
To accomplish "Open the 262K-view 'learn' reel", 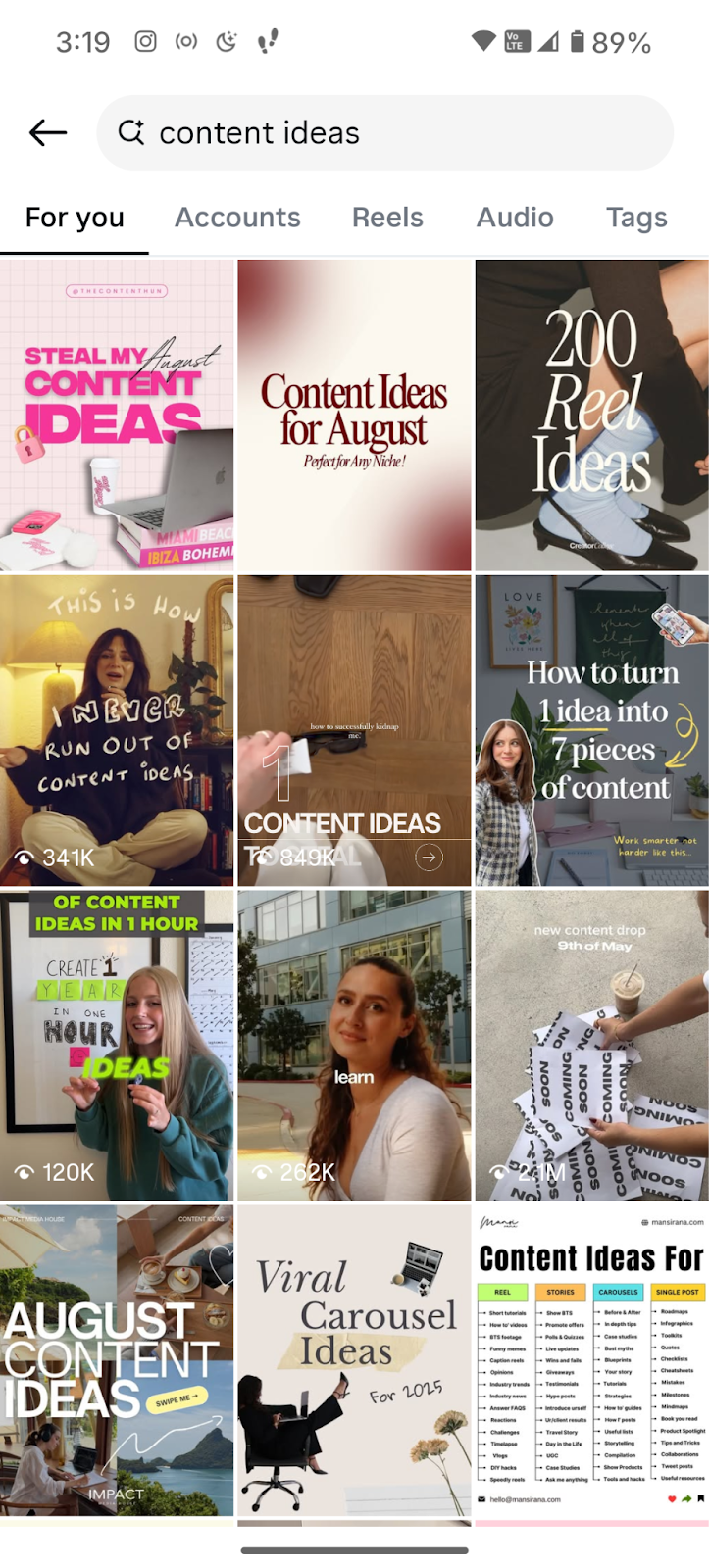I will (x=354, y=1045).
